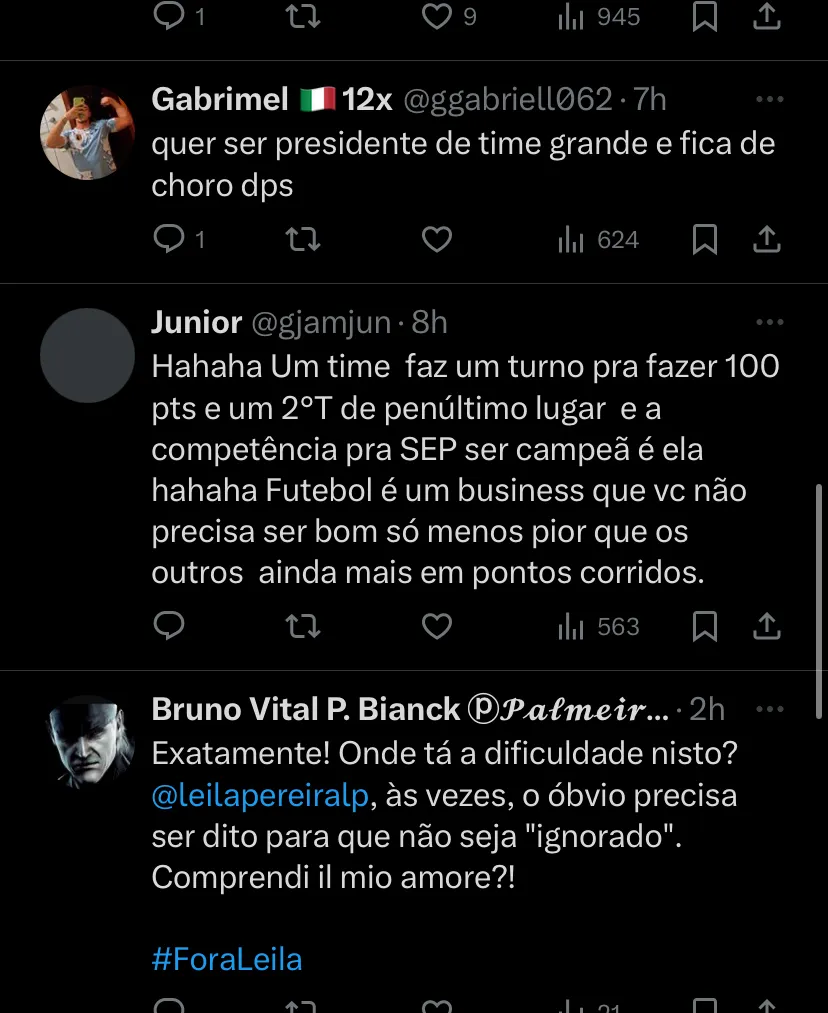Open more options on Junior's tweet
828x1013 pixels.
769,323
